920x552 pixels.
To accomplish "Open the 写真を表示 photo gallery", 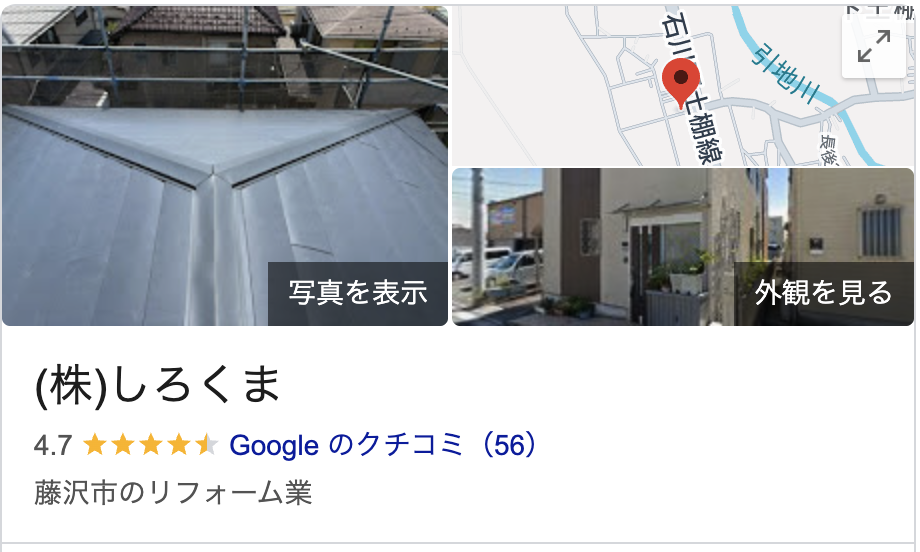I will [x=358, y=293].
